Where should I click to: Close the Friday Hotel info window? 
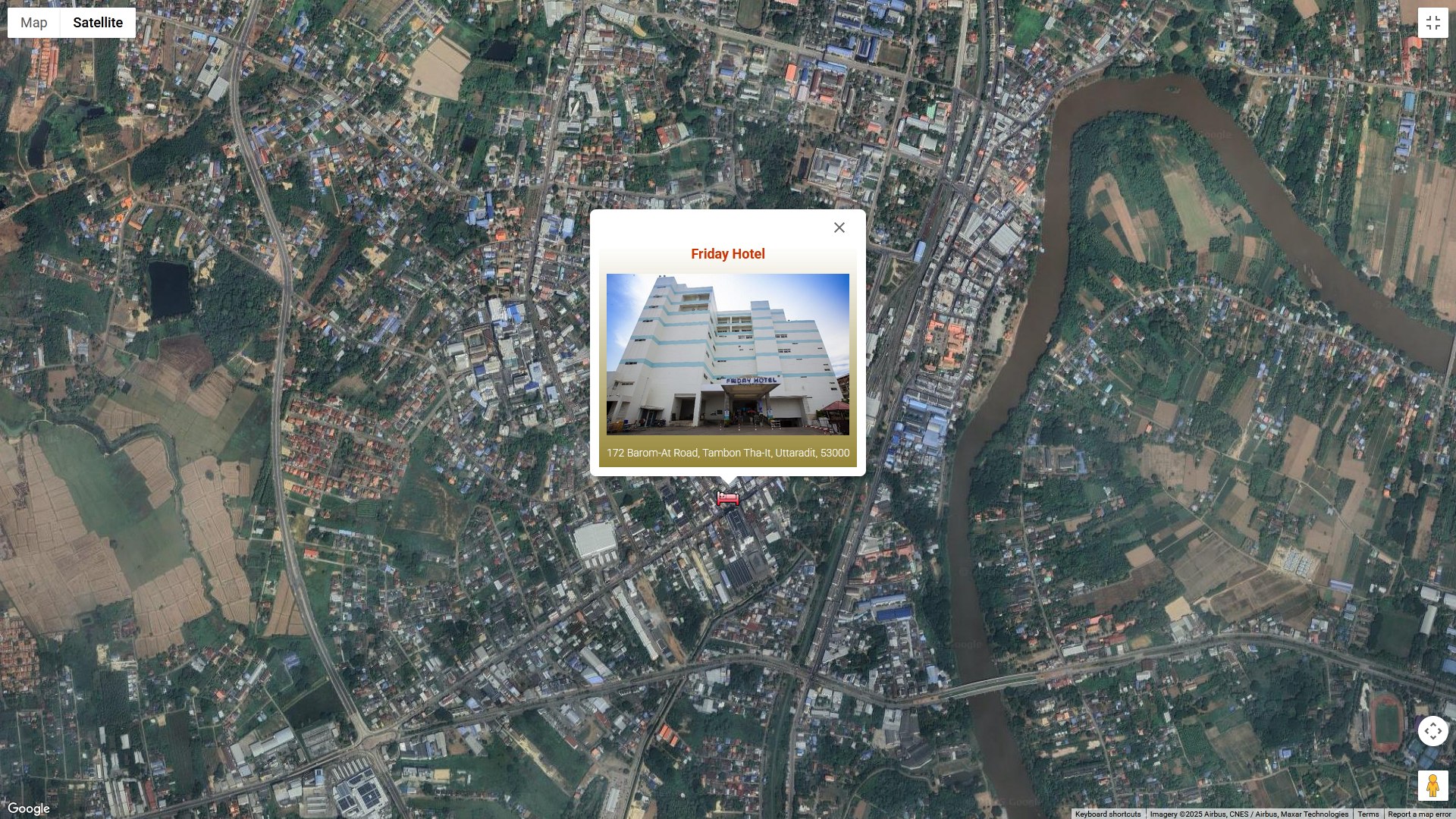(839, 227)
